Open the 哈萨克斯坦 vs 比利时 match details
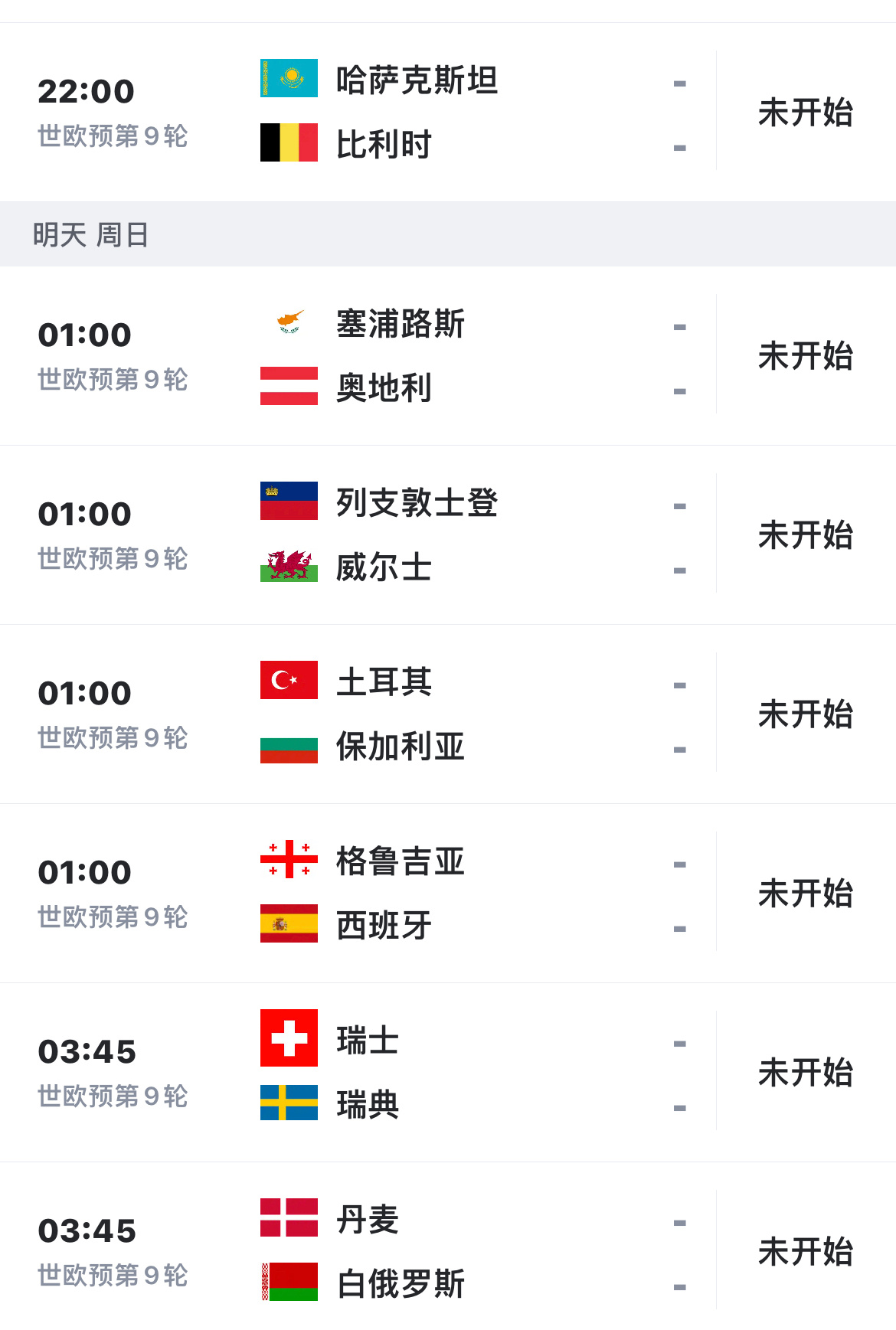The height and width of the screenshot is (1330, 896). [x=448, y=111]
